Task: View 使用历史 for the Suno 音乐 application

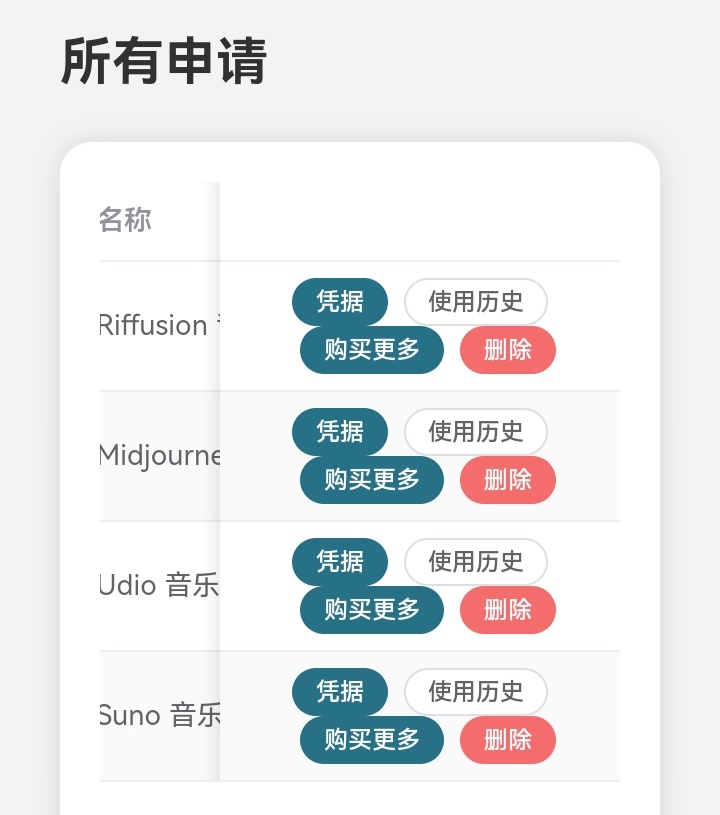Action: tap(476, 692)
